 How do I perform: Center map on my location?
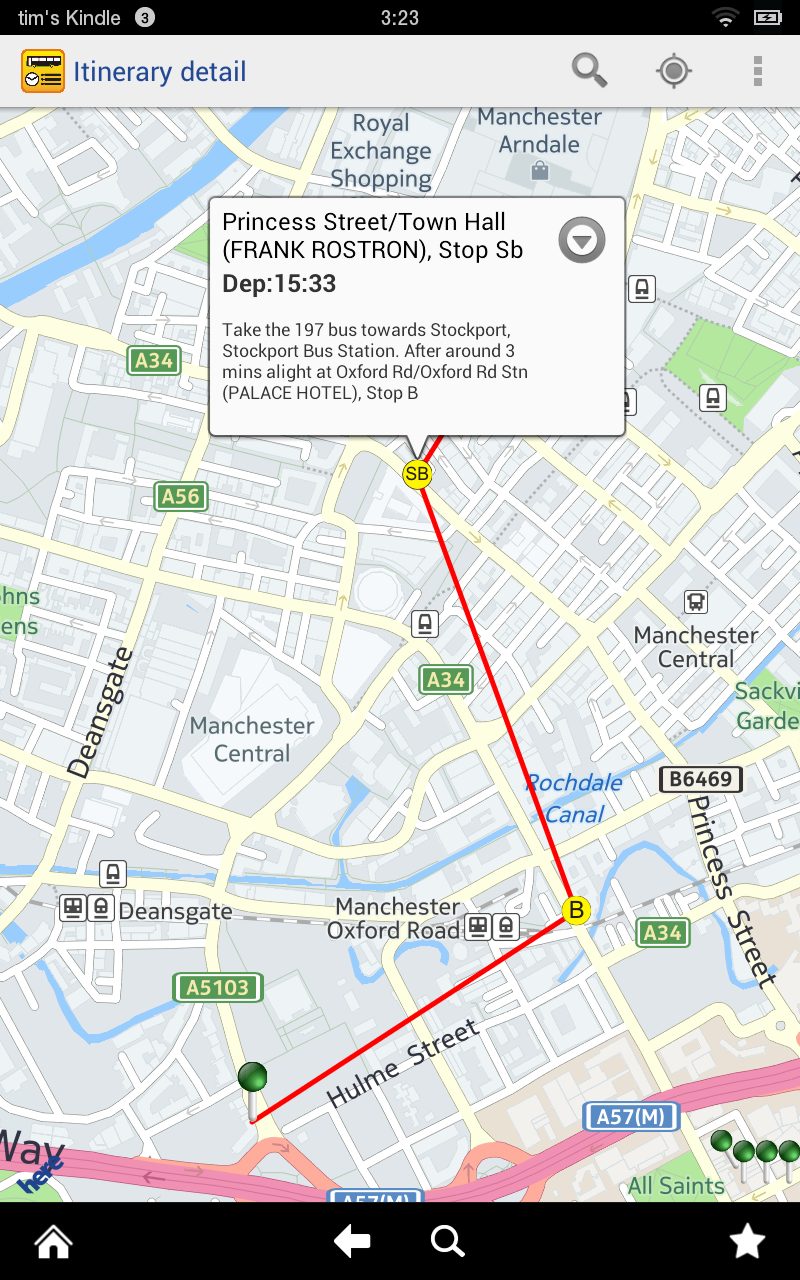[674, 71]
